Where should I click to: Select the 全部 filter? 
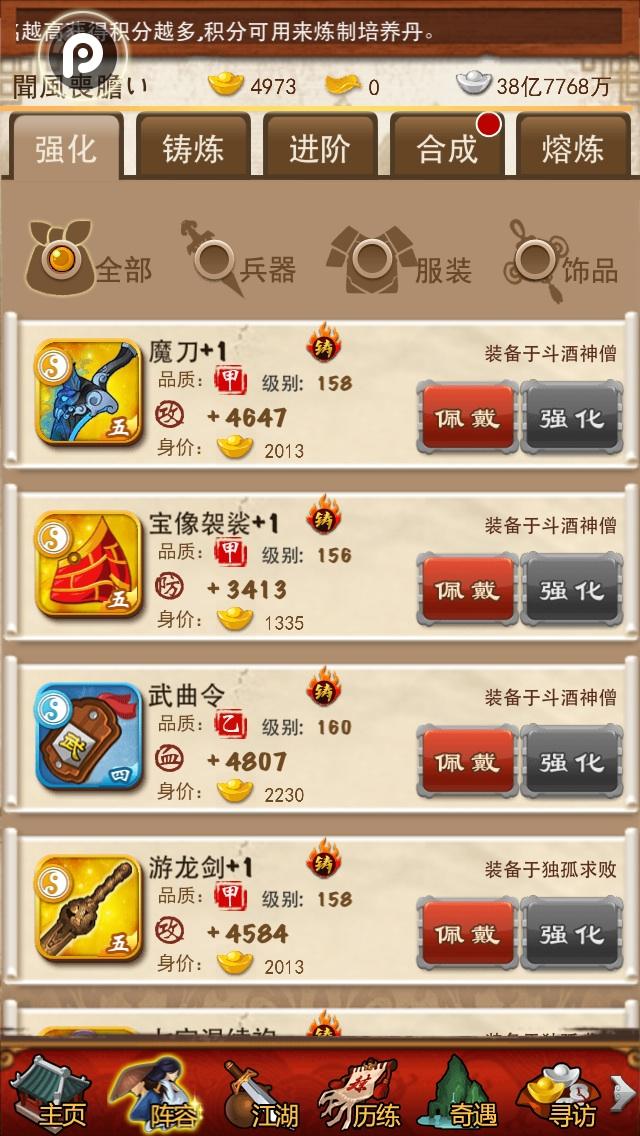(x=88, y=264)
